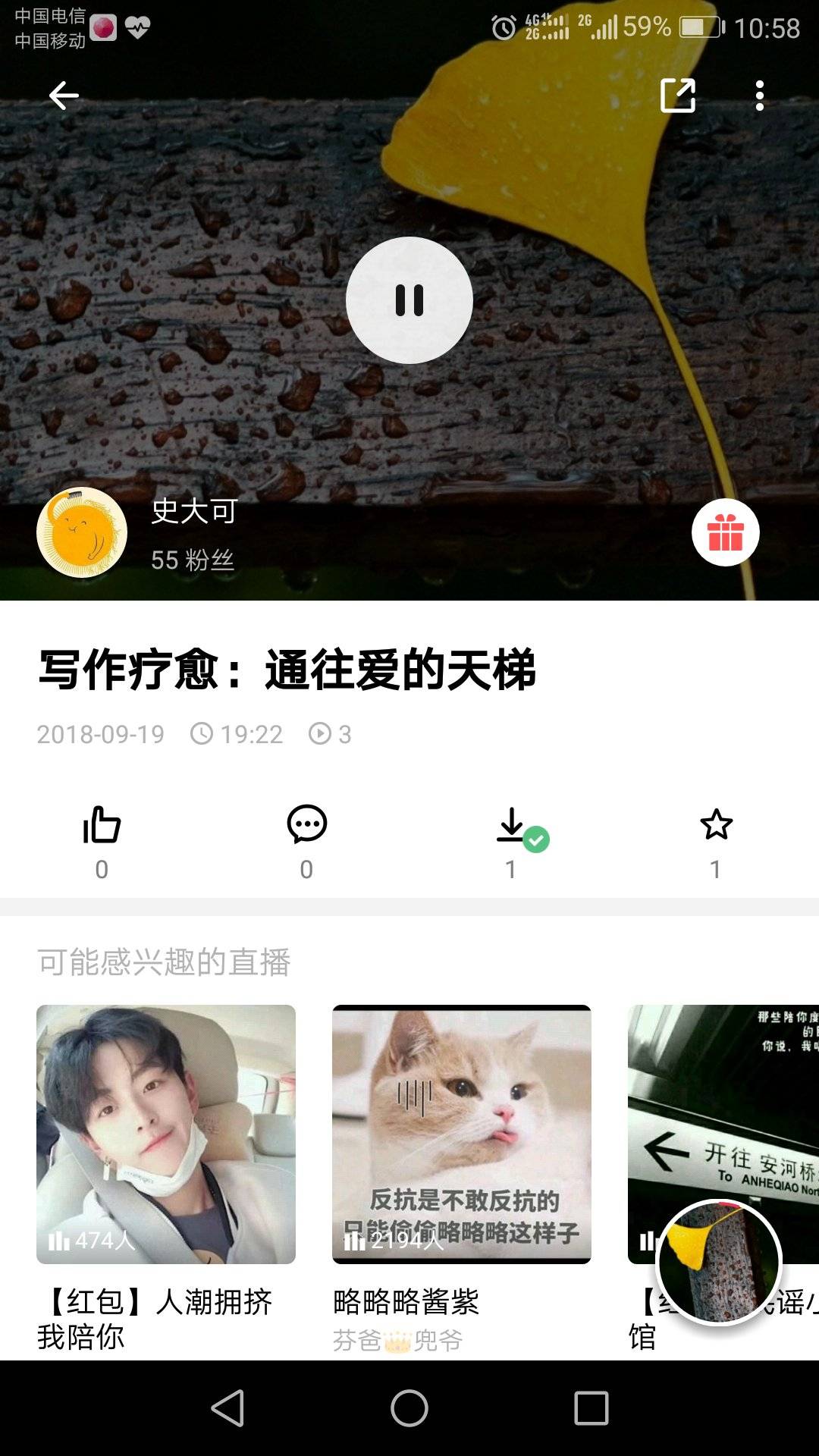
Task: Send a gift with red gift button
Action: point(725,532)
